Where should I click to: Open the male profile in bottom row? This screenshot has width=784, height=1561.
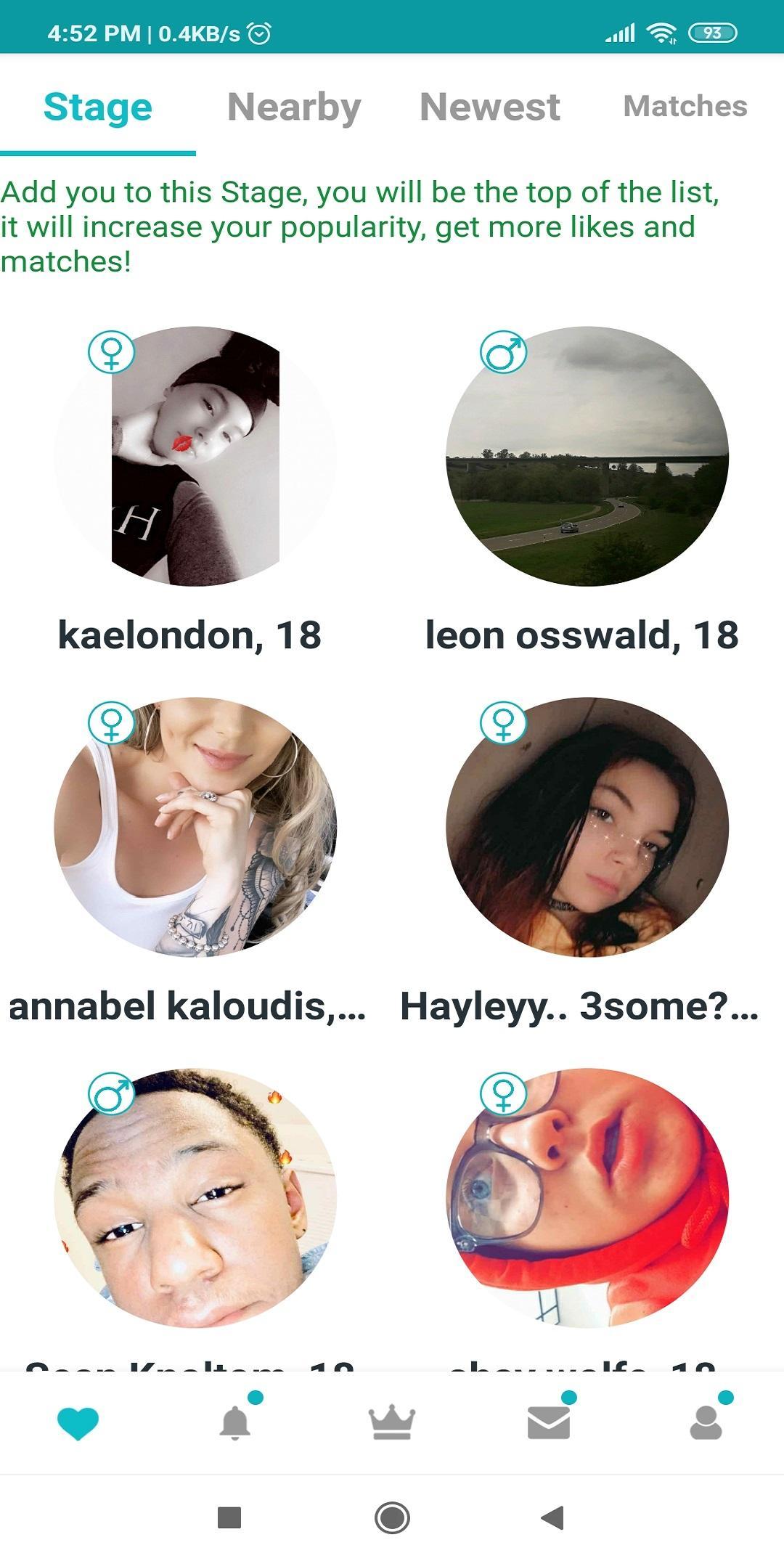[195, 1197]
